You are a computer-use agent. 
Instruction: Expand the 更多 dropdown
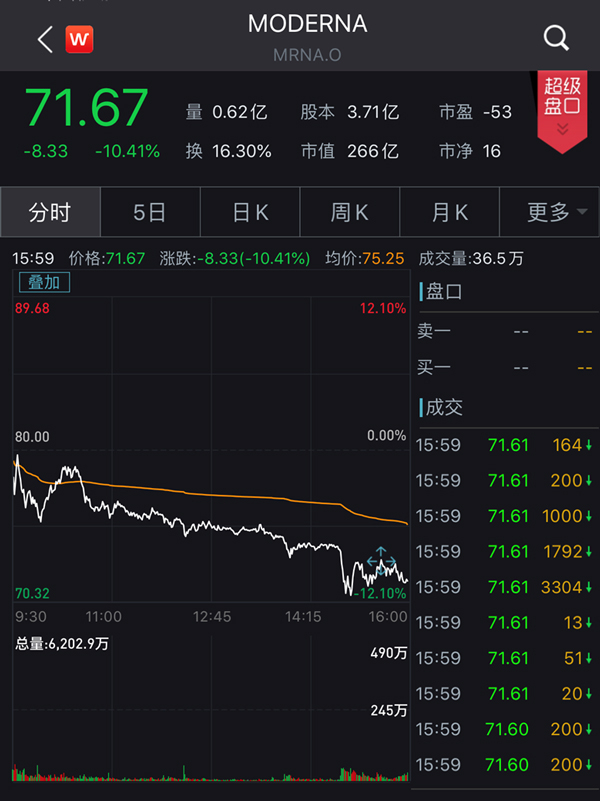pyautogui.click(x=556, y=212)
